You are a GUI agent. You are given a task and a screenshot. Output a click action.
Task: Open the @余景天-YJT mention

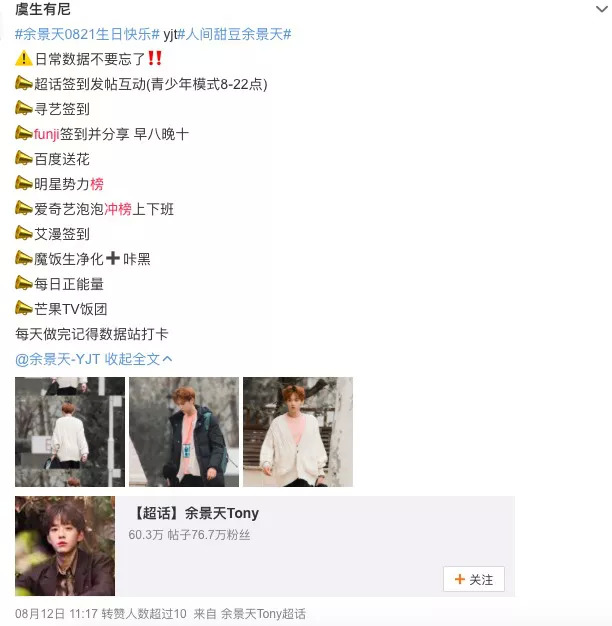click(x=58, y=359)
